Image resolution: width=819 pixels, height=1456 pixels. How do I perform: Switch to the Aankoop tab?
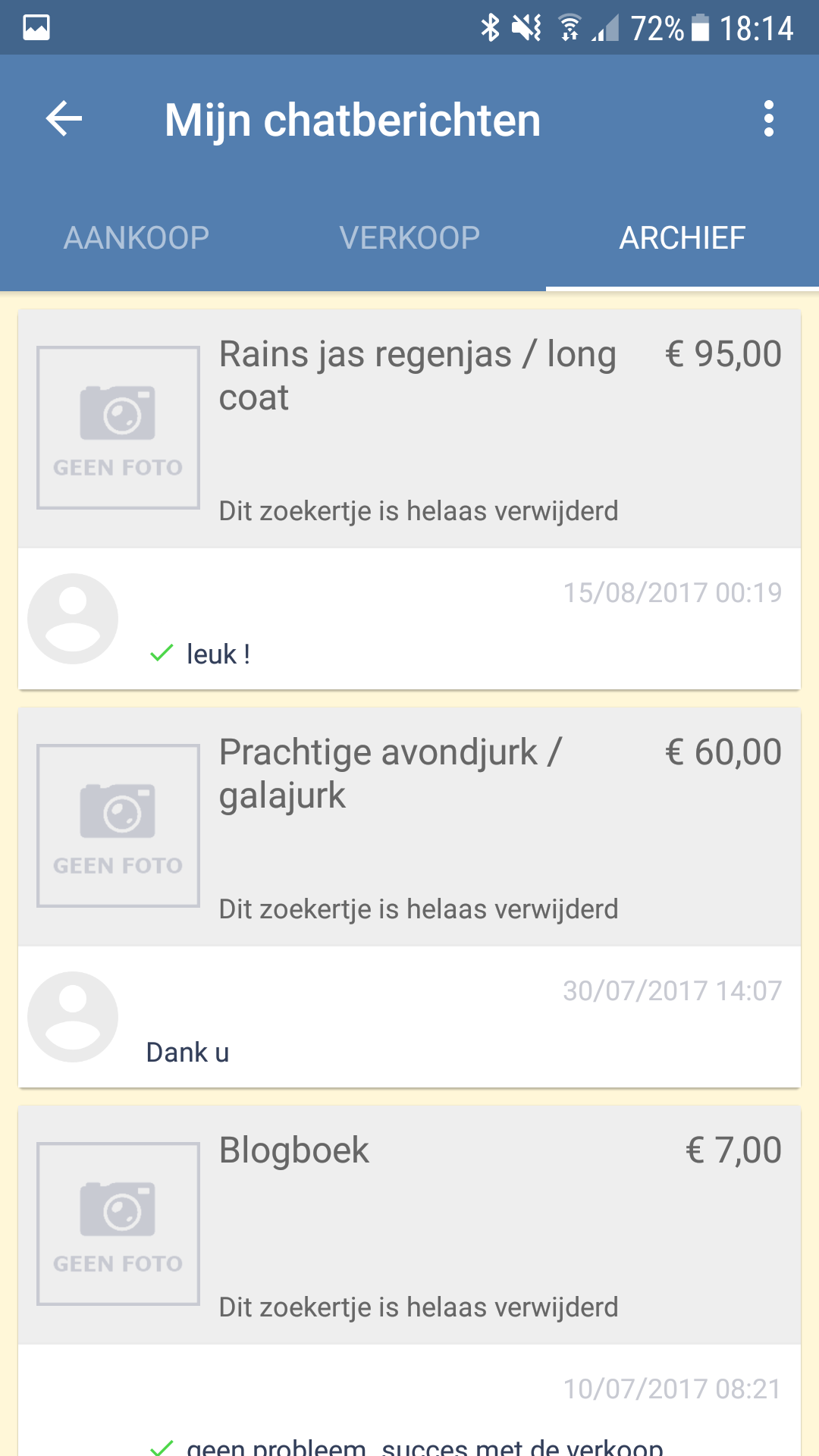pos(136,238)
